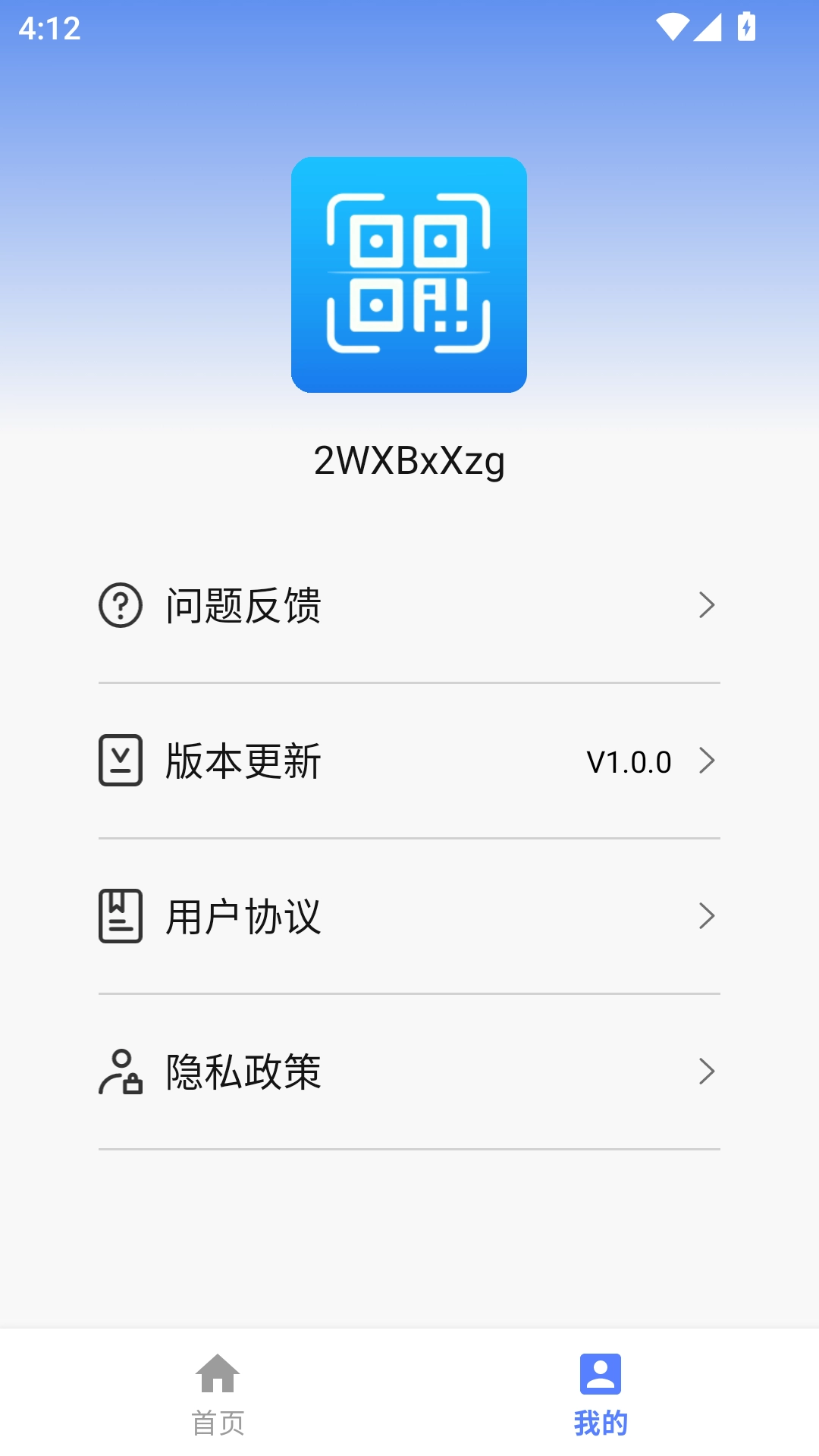This screenshot has width=819, height=1456.
Task: Open 隐私政策 via its disclosure arrow
Action: click(x=708, y=1071)
